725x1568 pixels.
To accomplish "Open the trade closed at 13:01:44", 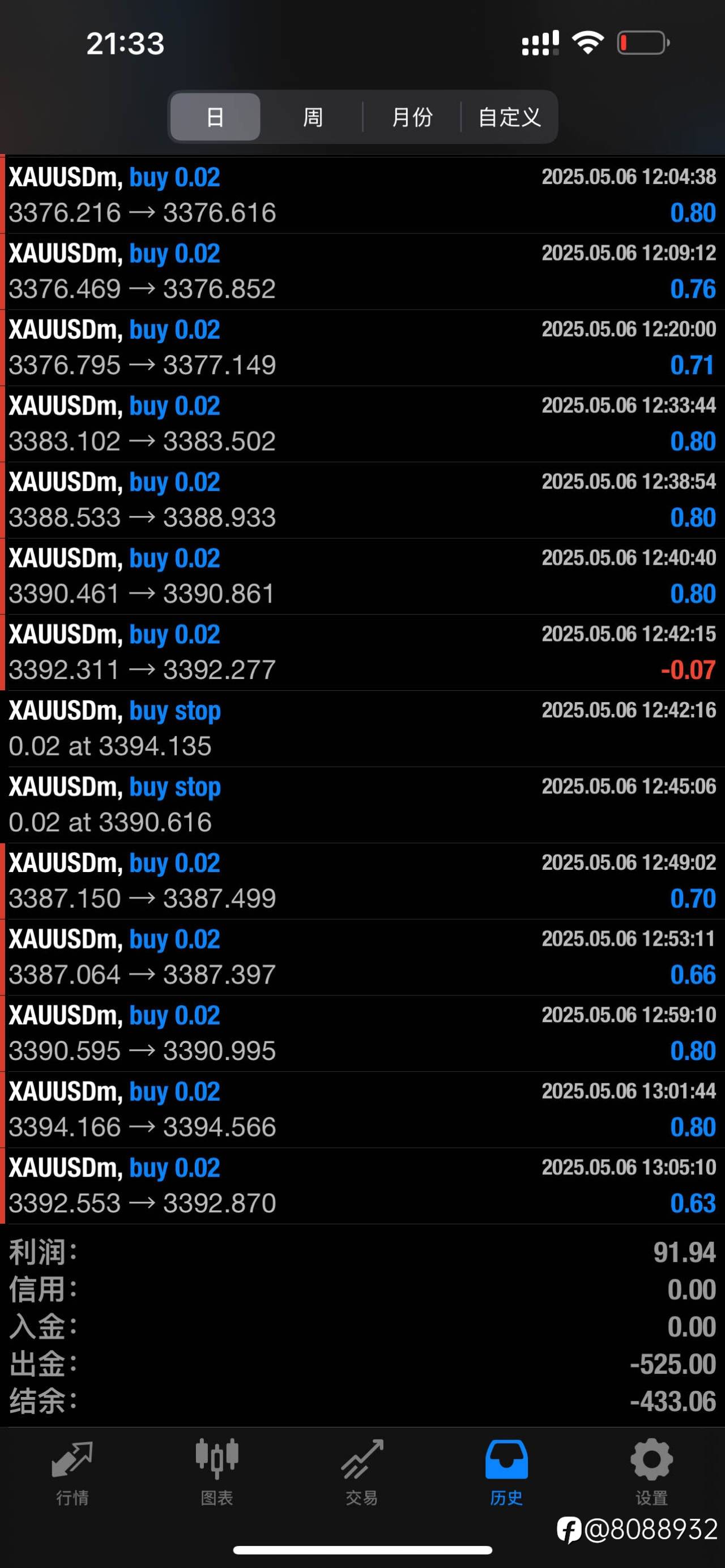I will (362, 1110).
